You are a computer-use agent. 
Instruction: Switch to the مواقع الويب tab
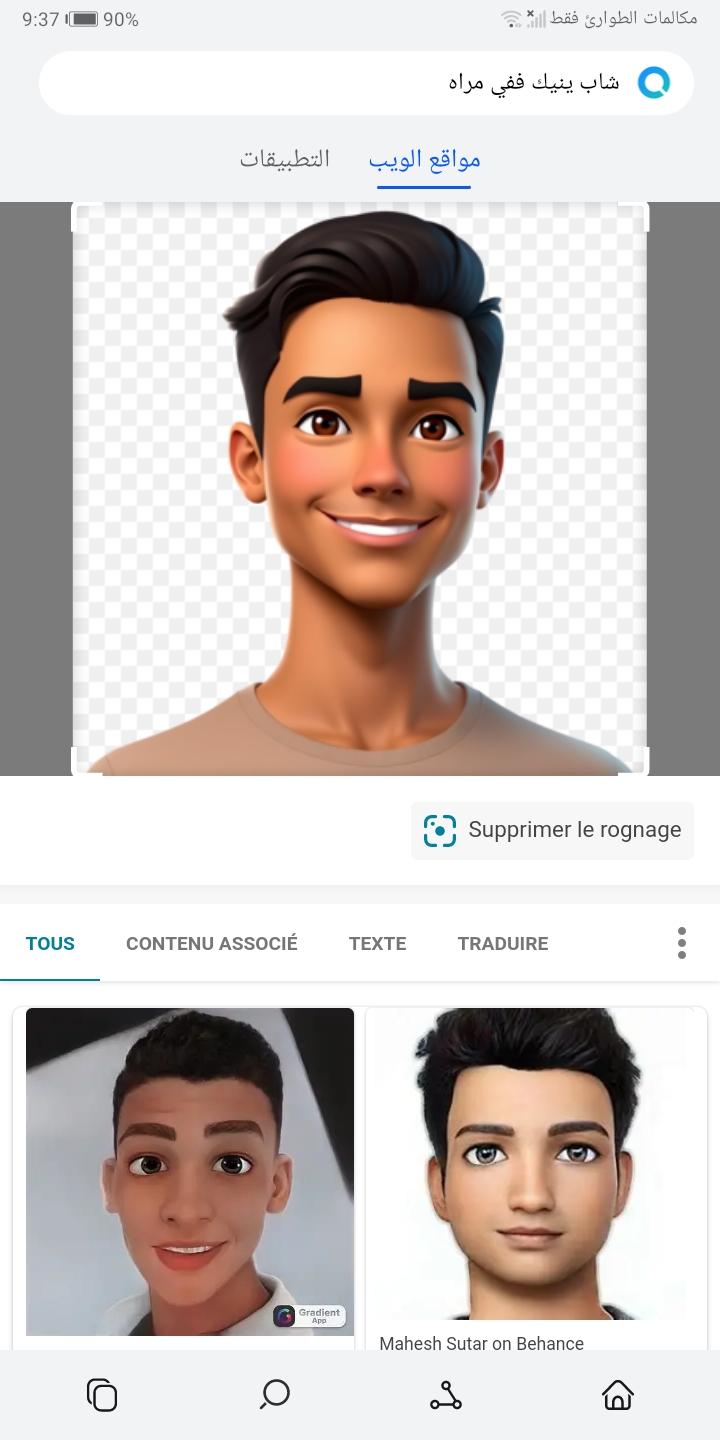pyautogui.click(x=424, y=159)
